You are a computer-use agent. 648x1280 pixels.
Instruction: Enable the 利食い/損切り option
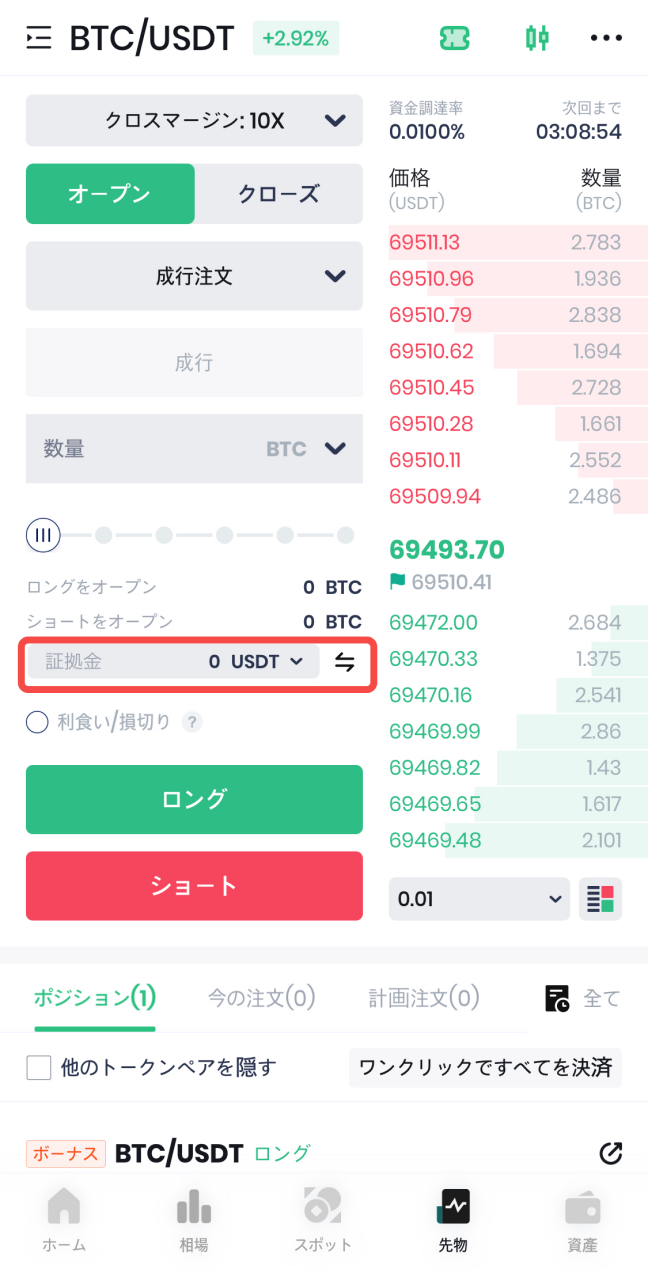[x=37, y=722]
